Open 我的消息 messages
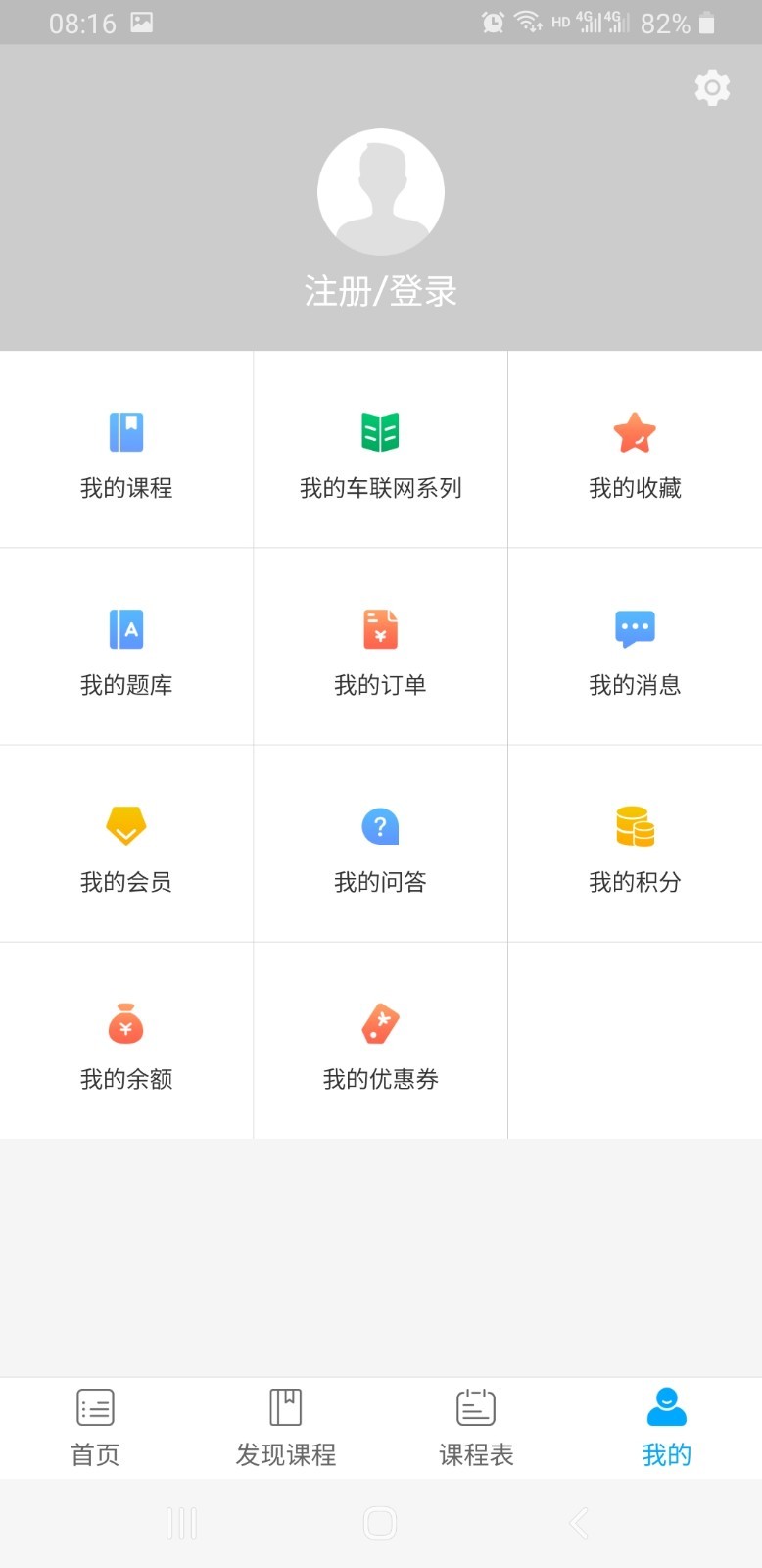The width and height of the screenshot is (762, 1568). pyautogui.click(x=635, y=649)
